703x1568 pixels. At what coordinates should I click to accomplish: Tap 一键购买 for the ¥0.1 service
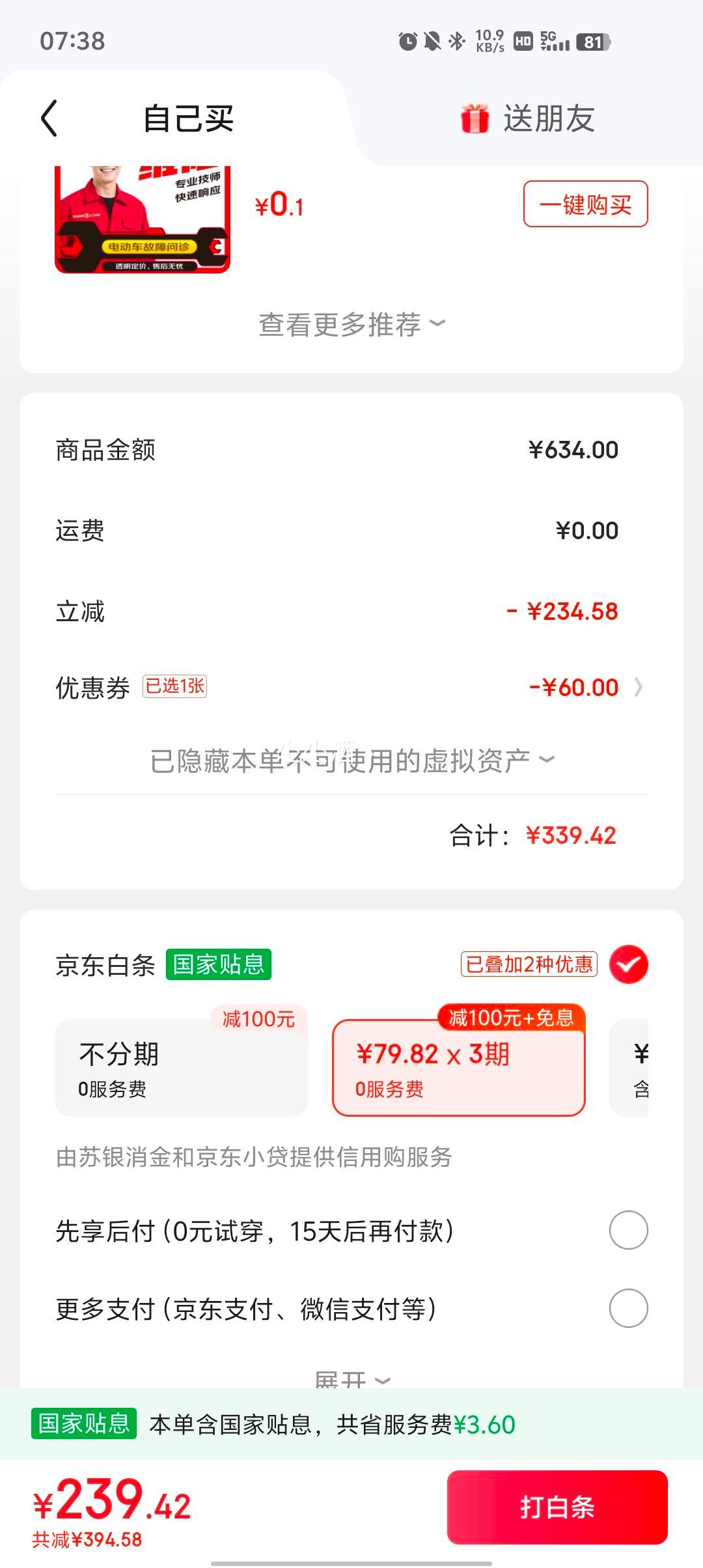pos(585,204)
